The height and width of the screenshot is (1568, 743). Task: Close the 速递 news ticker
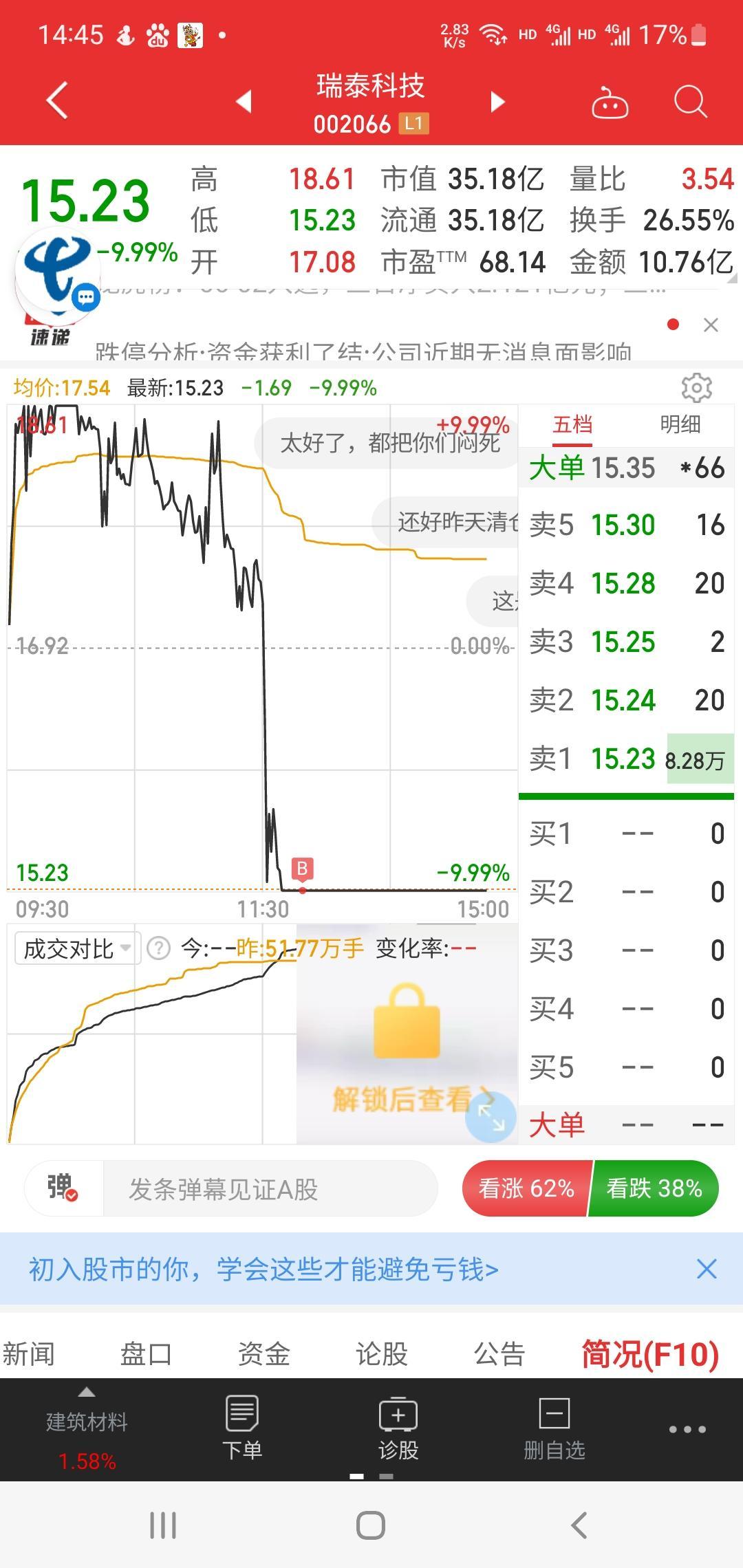click(711, 325)
